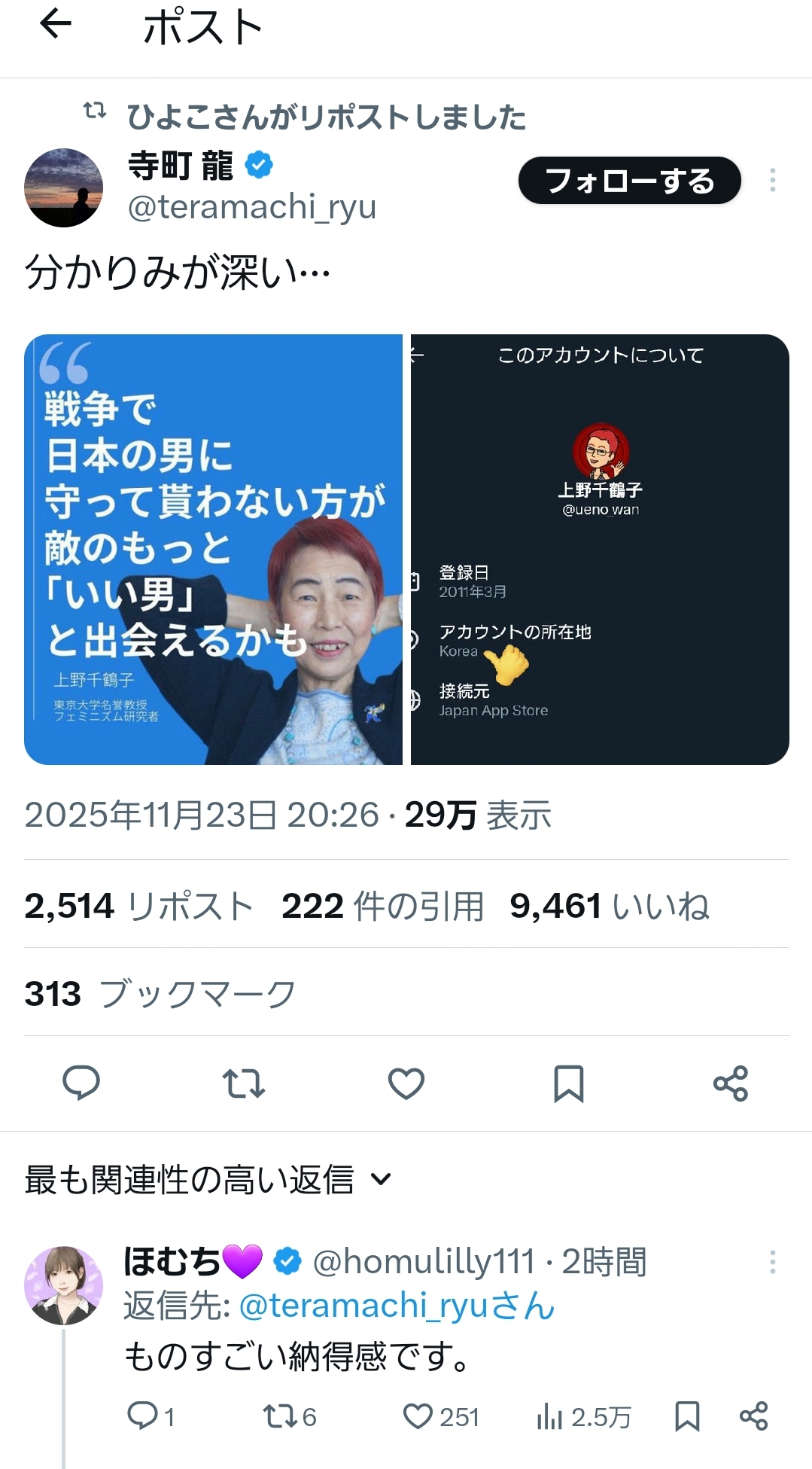Screen dimensions: 812x1469
Task: View the 222 件の引用 list
Action: 382,906
